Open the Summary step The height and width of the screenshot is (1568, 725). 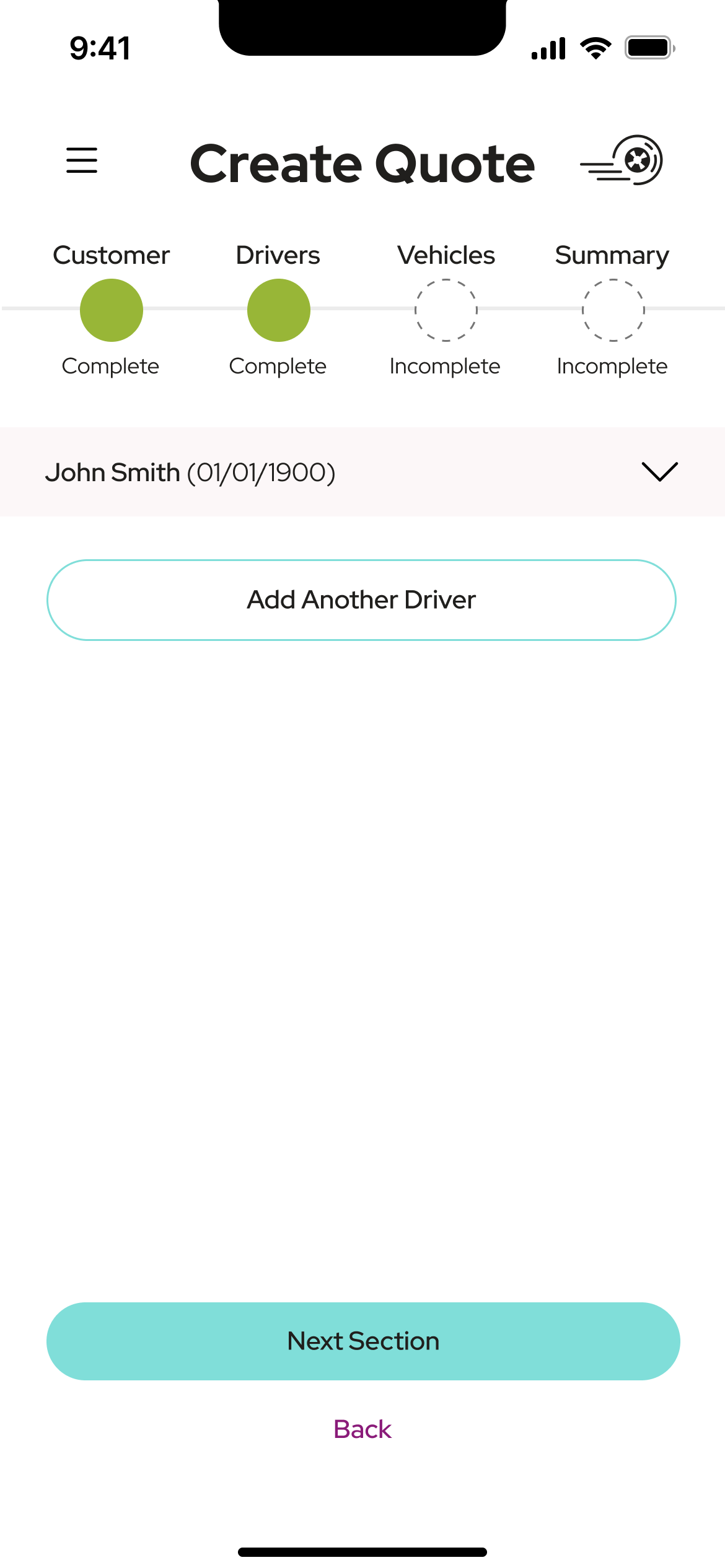tap(613, 310)
